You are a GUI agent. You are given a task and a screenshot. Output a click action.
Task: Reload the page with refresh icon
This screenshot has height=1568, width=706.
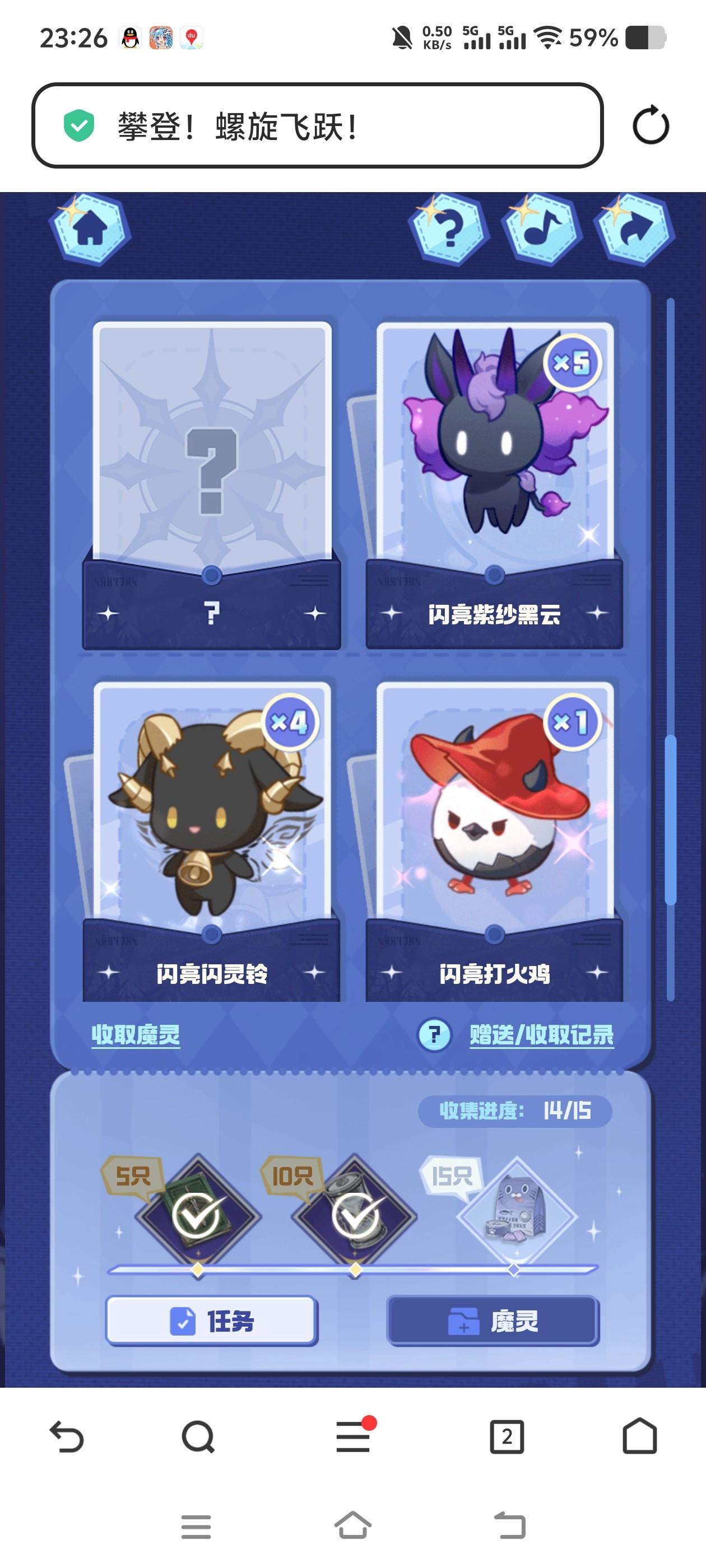pyautogui.click(x=651, y=126)
